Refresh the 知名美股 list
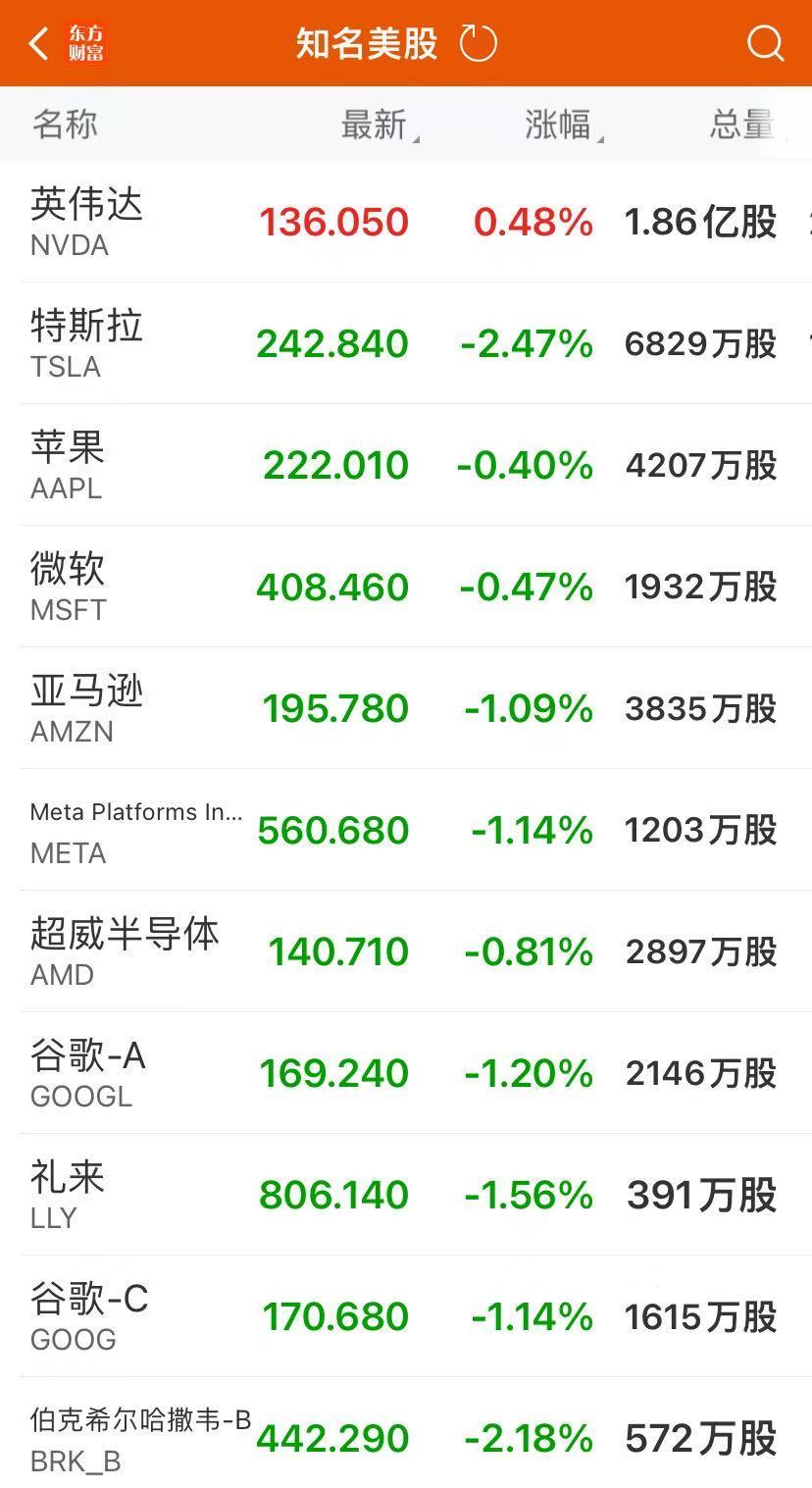 pyautogui.click(x=479, y=44)
